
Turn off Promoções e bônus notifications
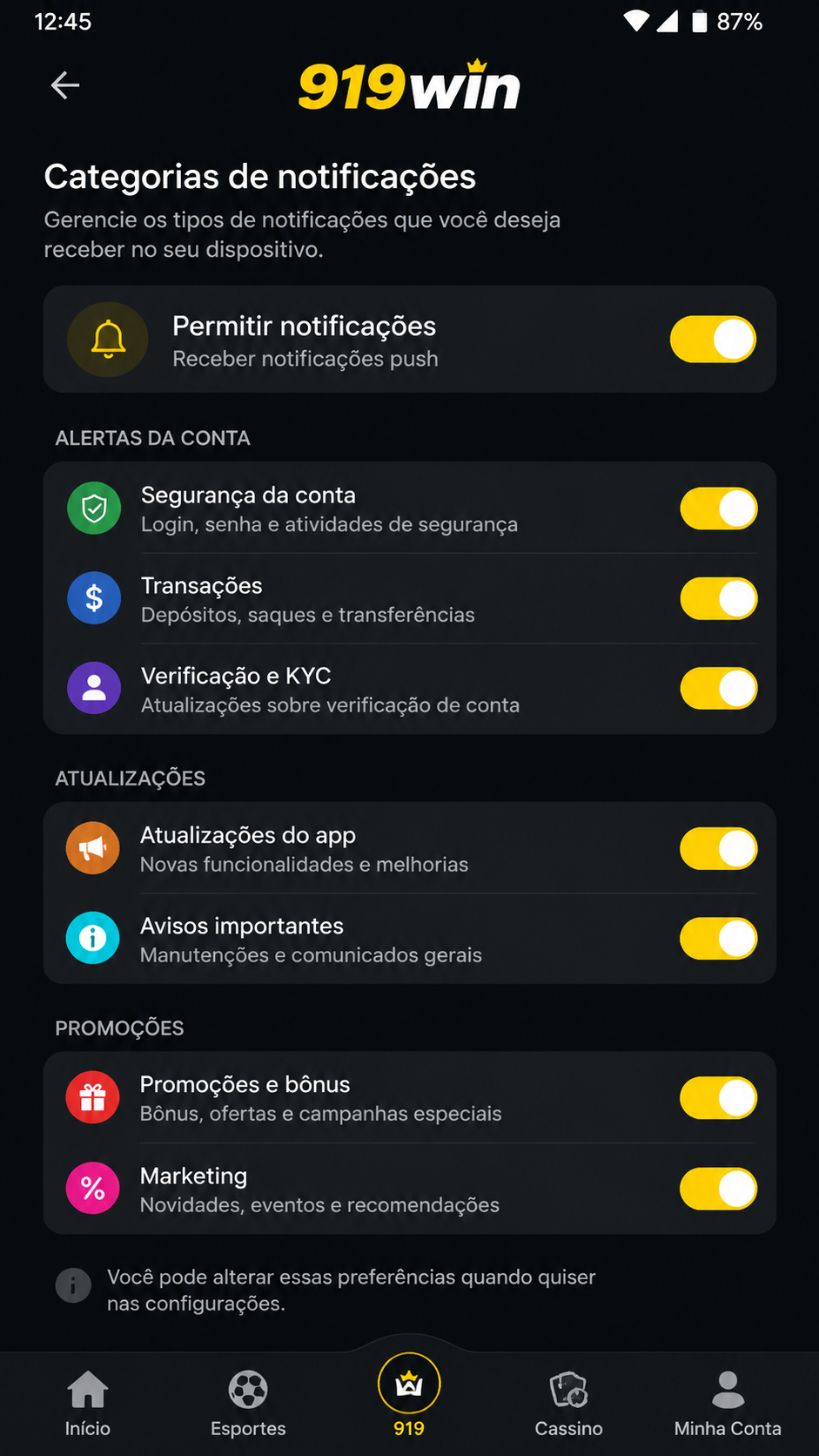tap(719, 1098)
